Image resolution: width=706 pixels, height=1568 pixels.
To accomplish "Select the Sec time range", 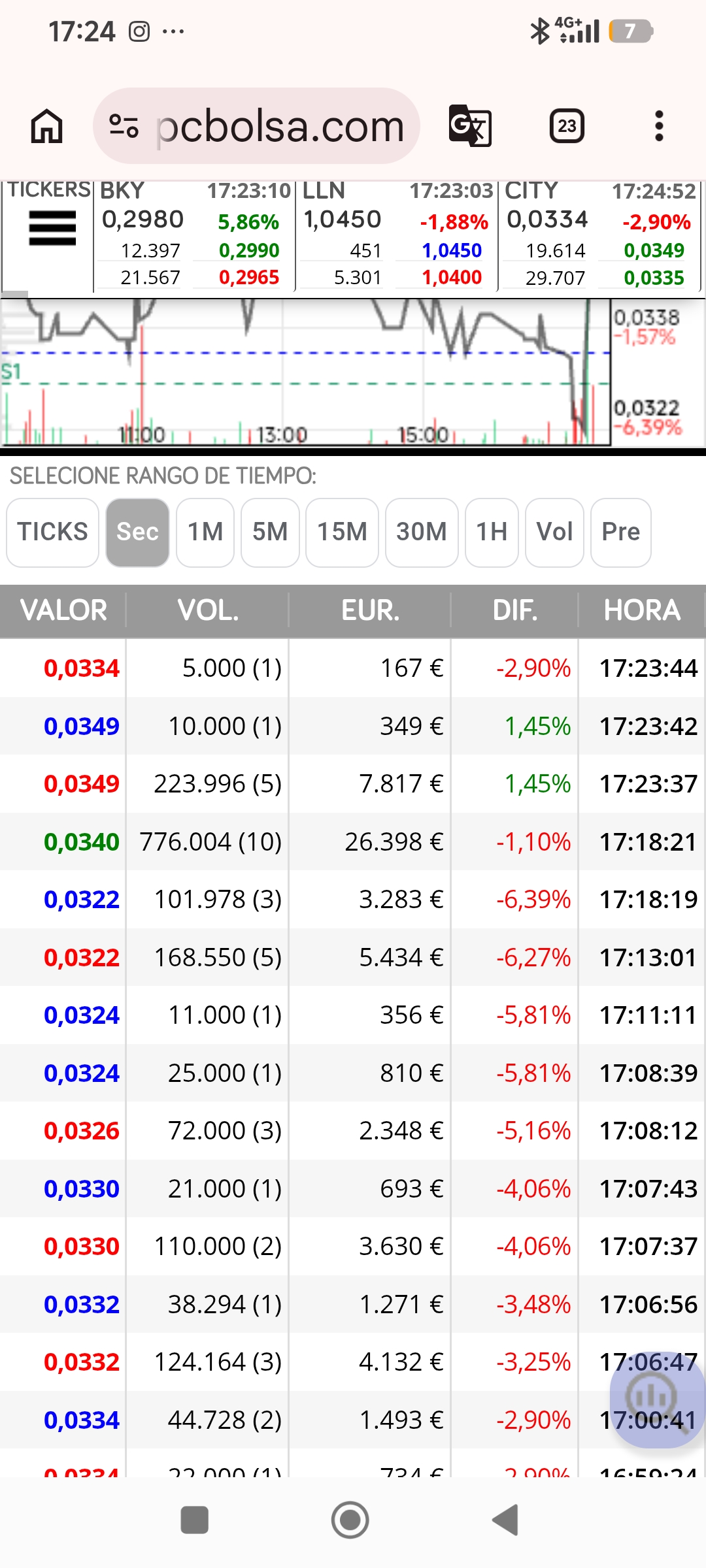I will tap(137, 532).
